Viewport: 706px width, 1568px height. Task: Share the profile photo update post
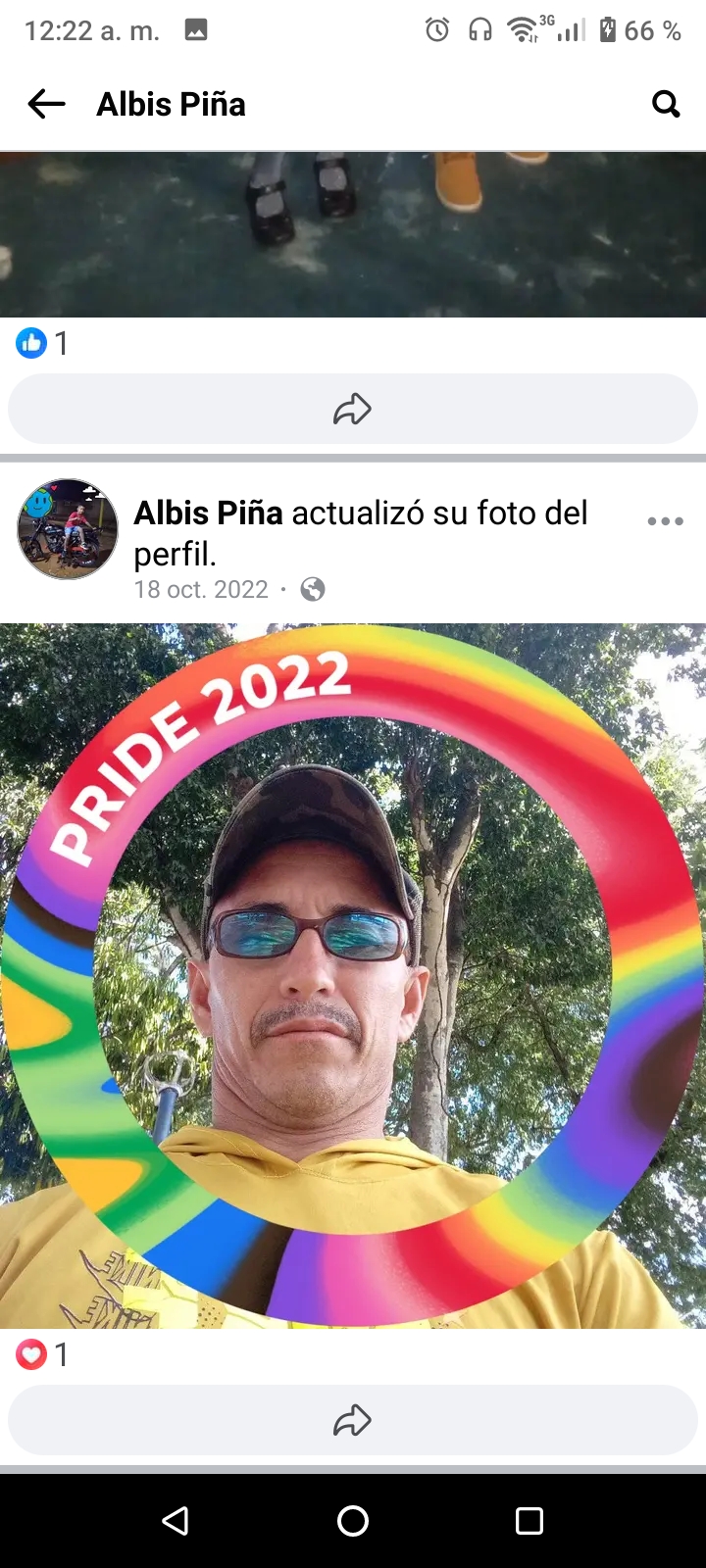point(352,1420)
